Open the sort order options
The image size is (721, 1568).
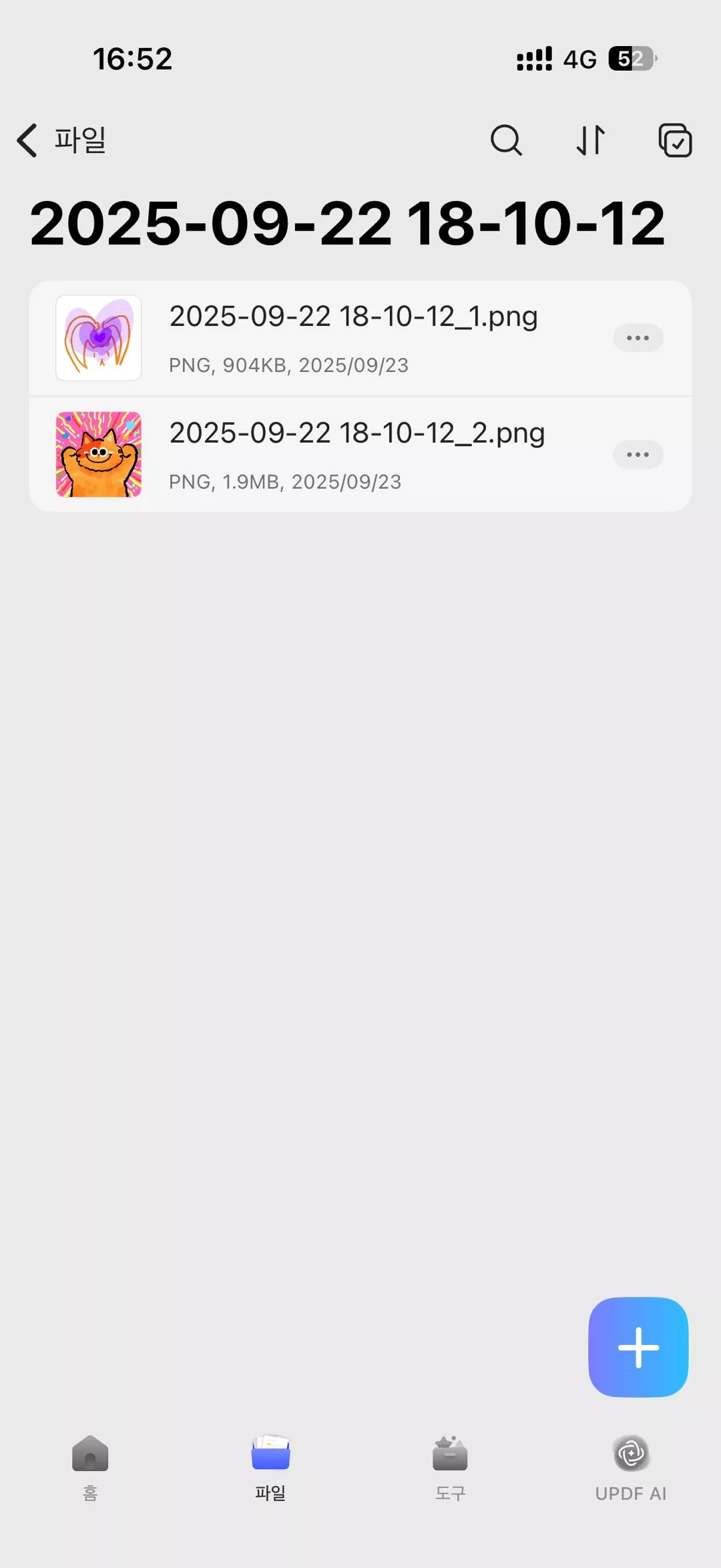(591, 140)
